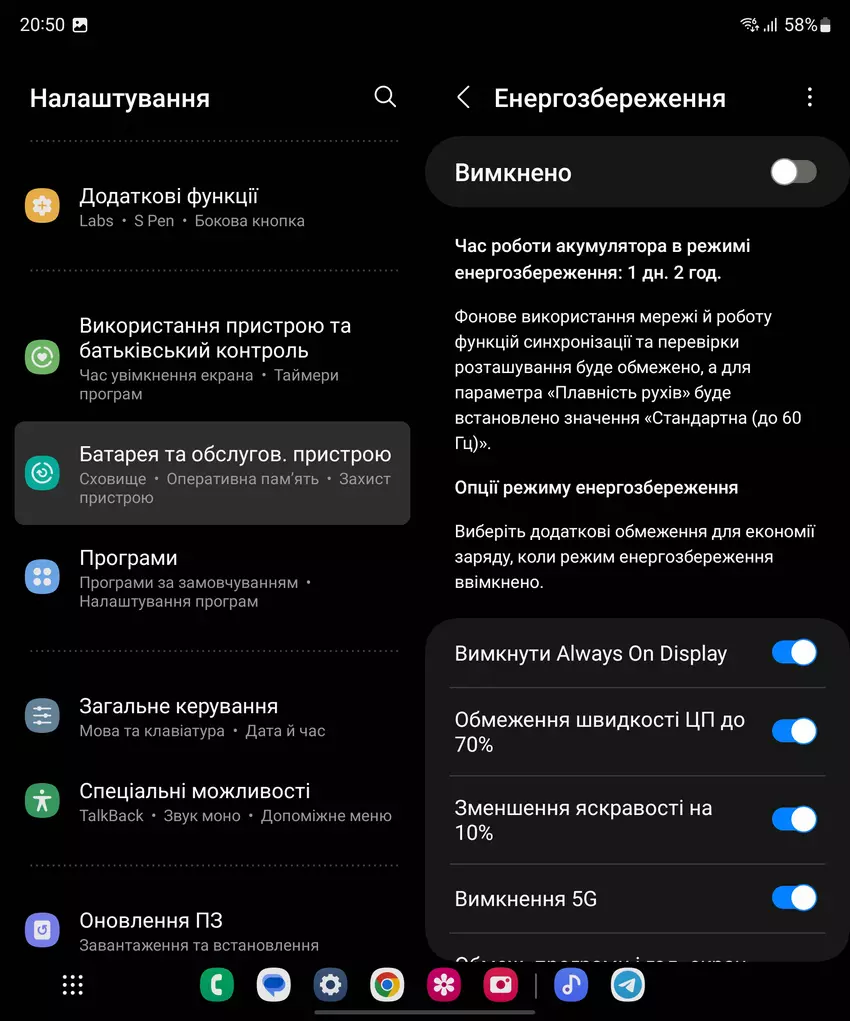
Task: Open the apps drawer grid in taskbar
Action: (x=73, y=985)
